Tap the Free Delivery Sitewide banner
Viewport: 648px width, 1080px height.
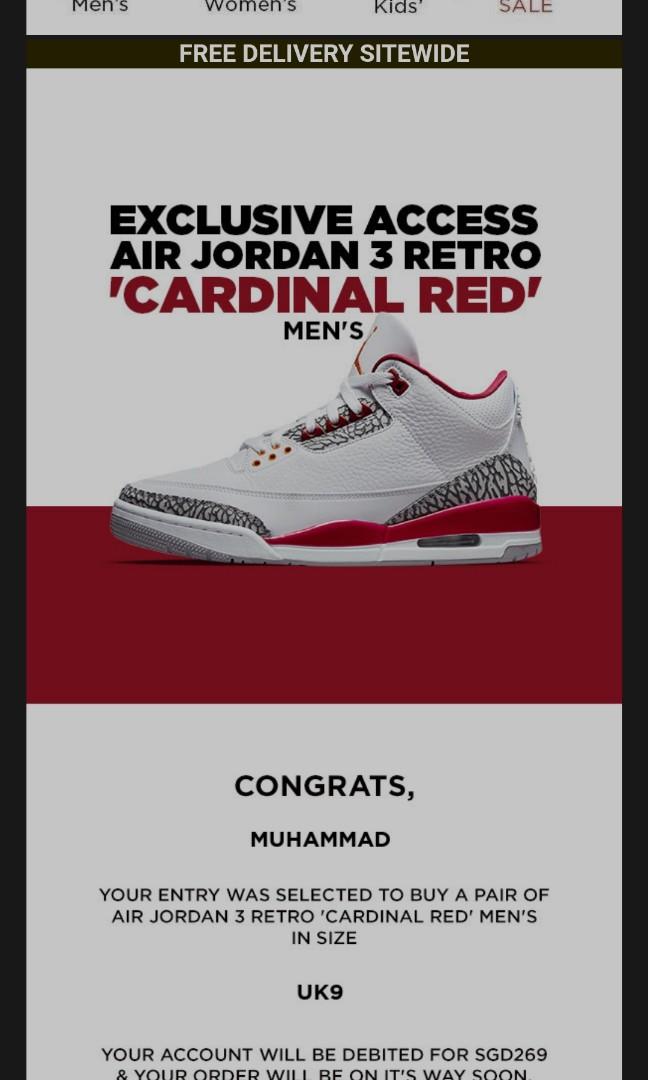tap(324, 53)
